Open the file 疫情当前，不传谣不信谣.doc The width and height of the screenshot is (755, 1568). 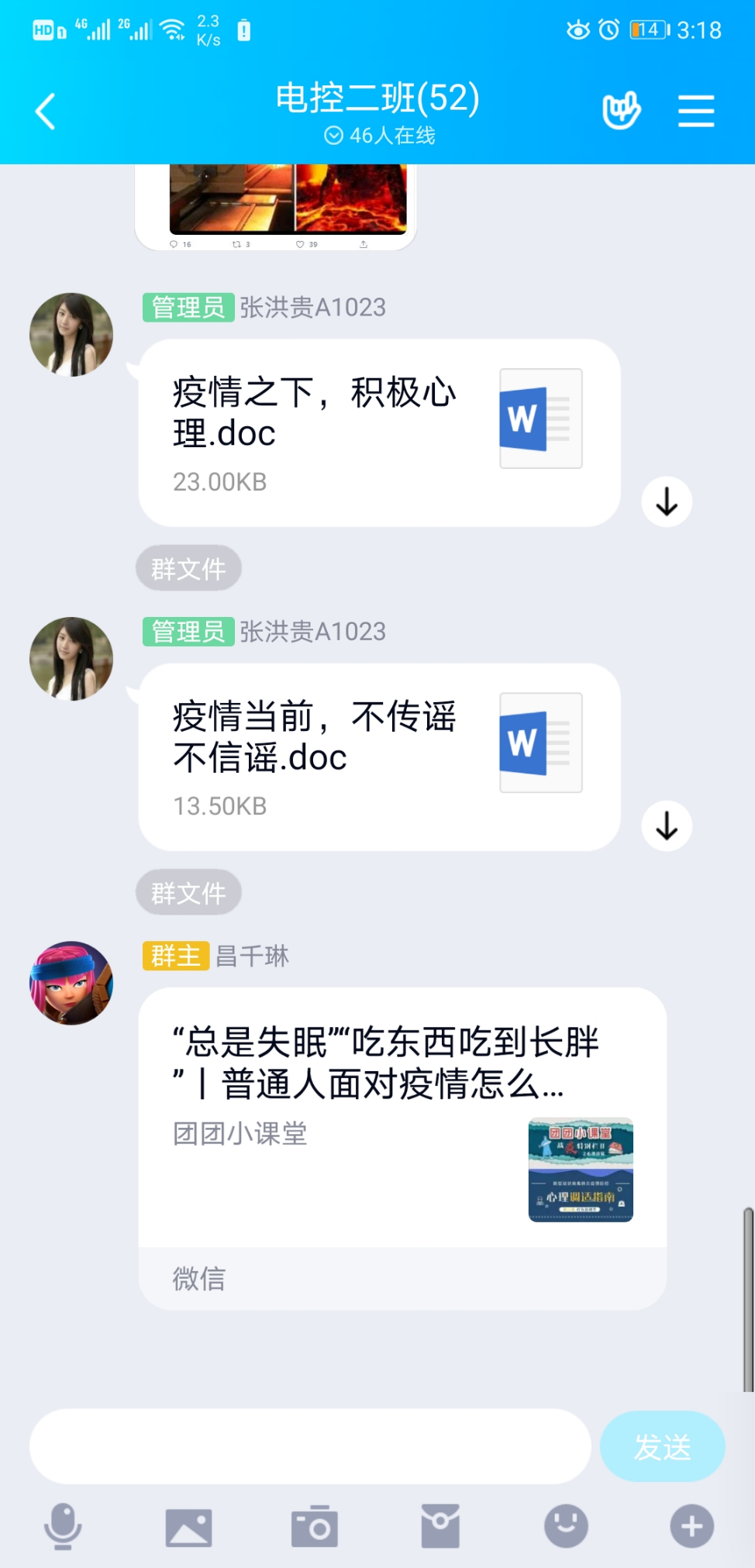[378, 756]
